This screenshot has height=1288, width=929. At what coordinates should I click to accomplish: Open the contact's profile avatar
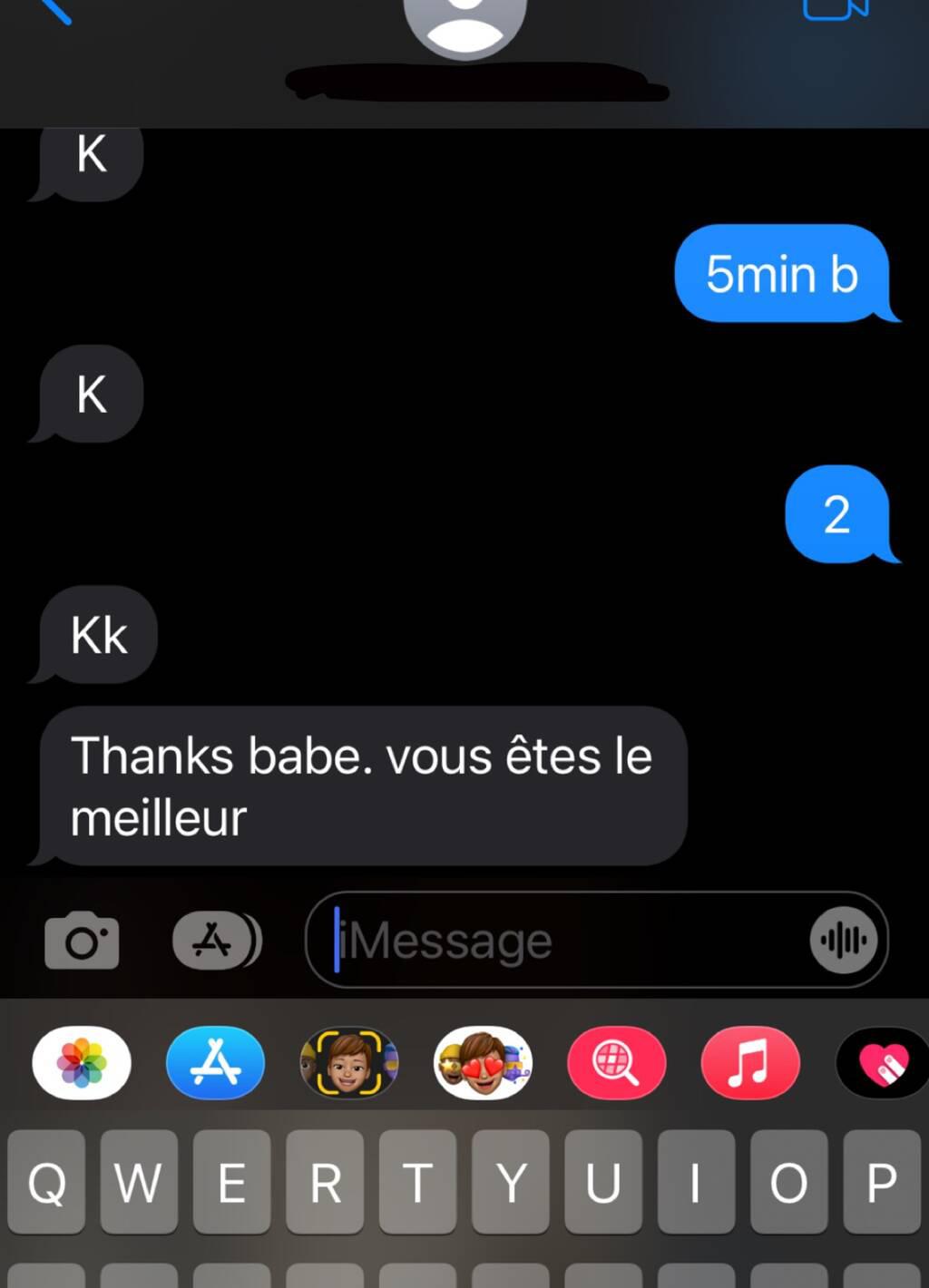[x=465, y=23]
